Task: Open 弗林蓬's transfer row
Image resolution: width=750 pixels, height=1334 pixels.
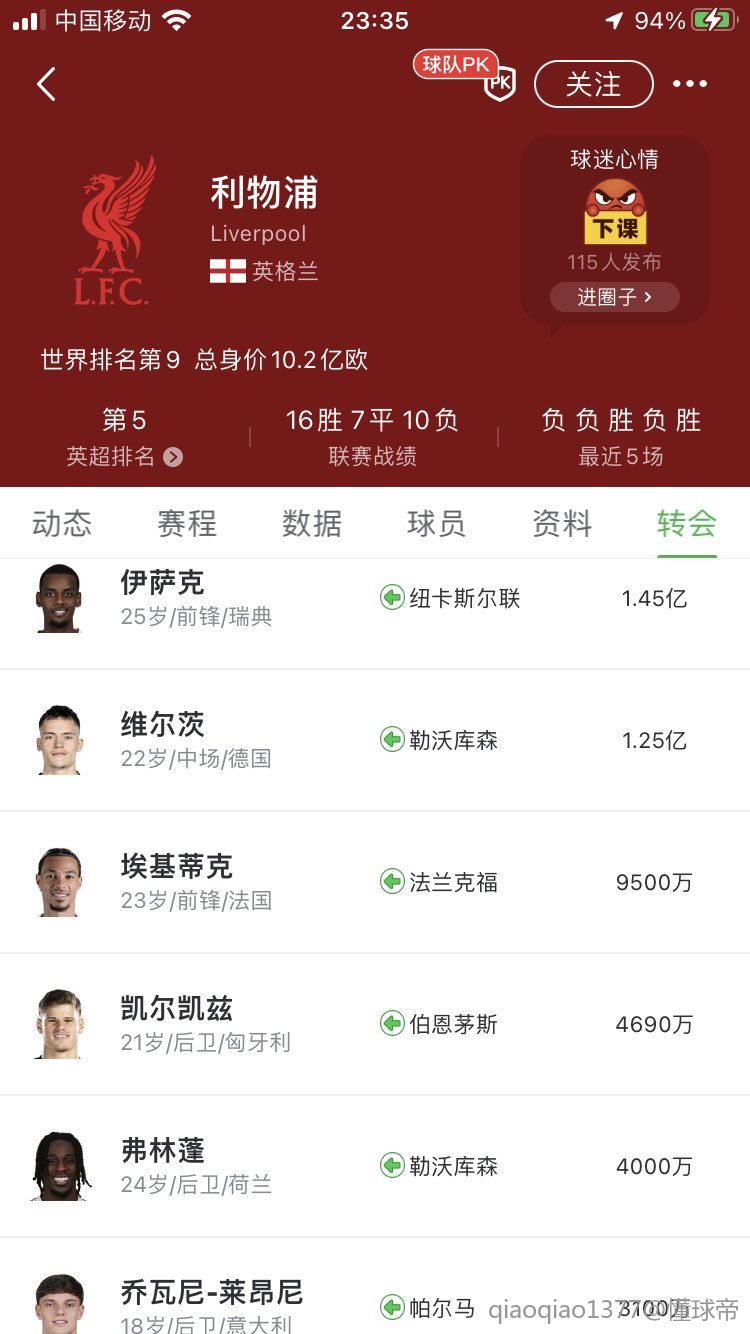Action: (375, 1166)
